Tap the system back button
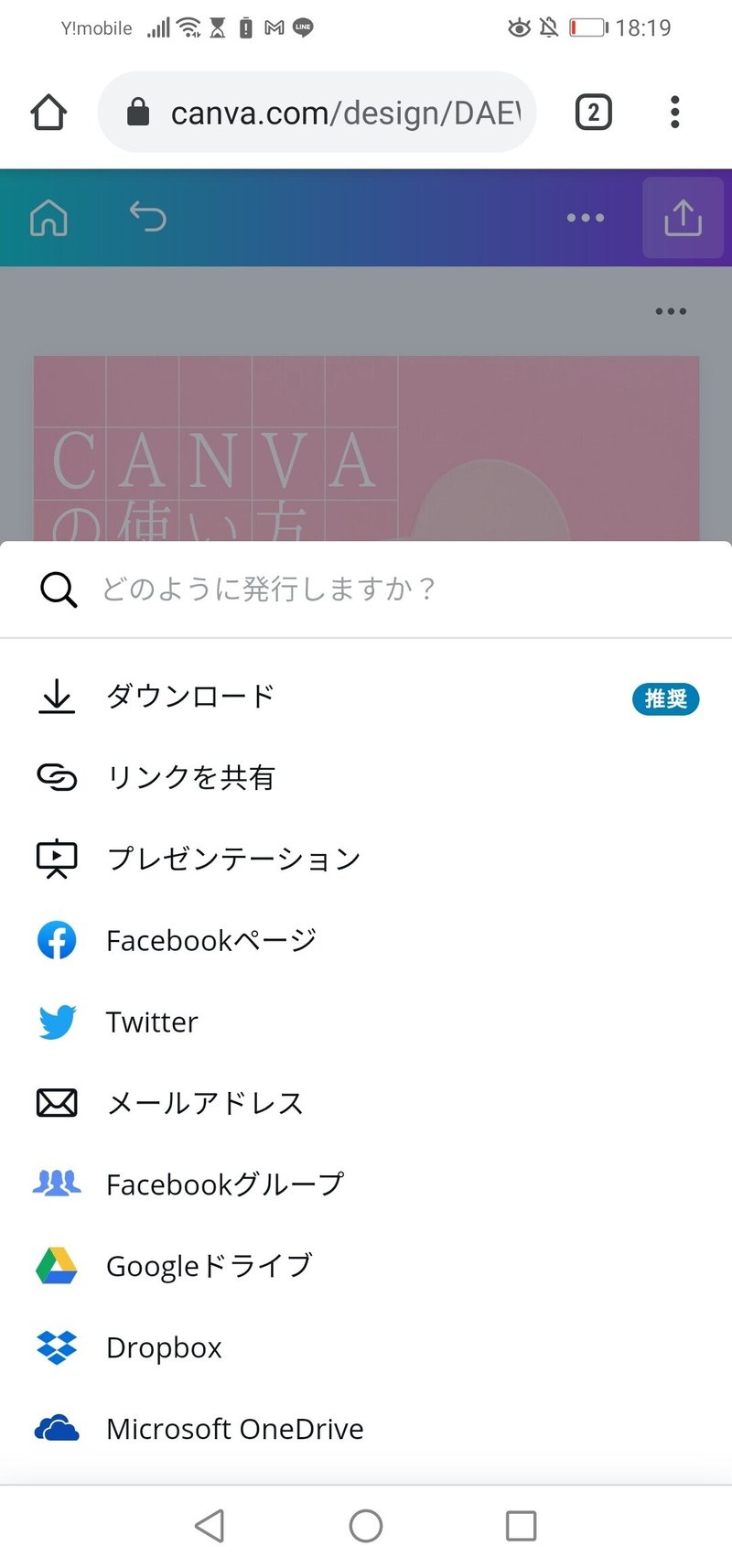The image size is (732, 1568). pos(210,1526)
